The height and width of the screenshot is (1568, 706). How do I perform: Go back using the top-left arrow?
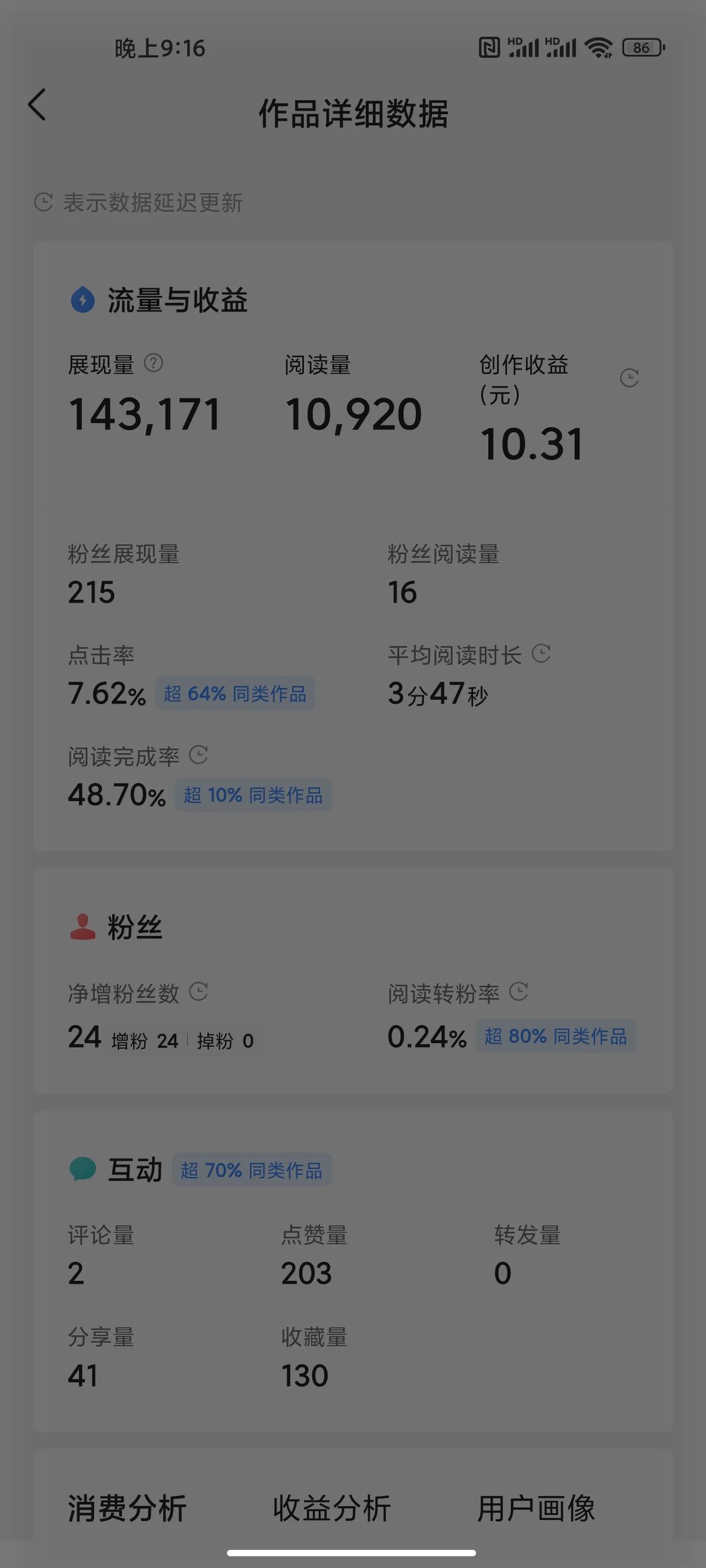[x=37, y=105]
